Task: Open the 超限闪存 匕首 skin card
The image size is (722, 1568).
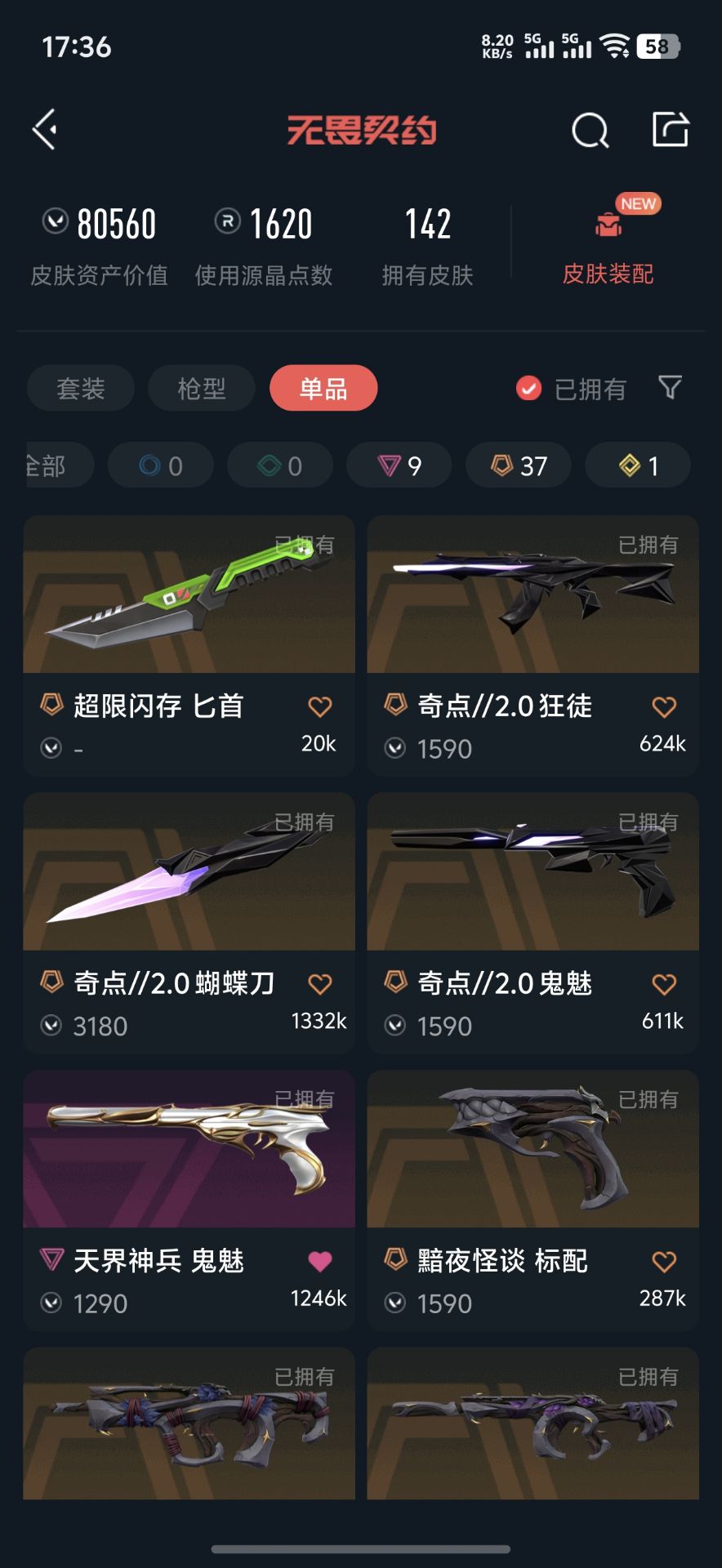Action: click(x=189, y=645)
